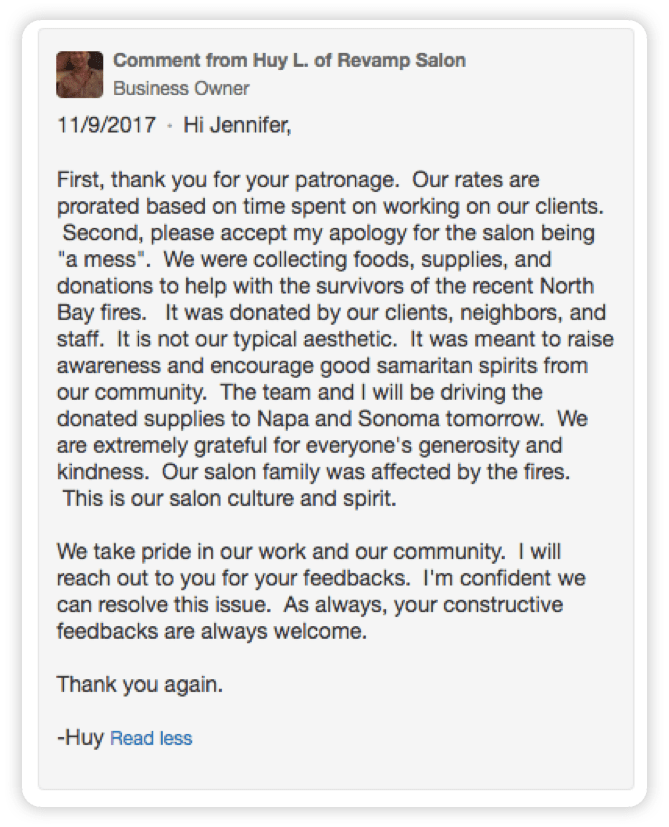This screenshot has height=827, width=669.
Task: Open Huy L.'s profile photo
Action: coord(80,74)
